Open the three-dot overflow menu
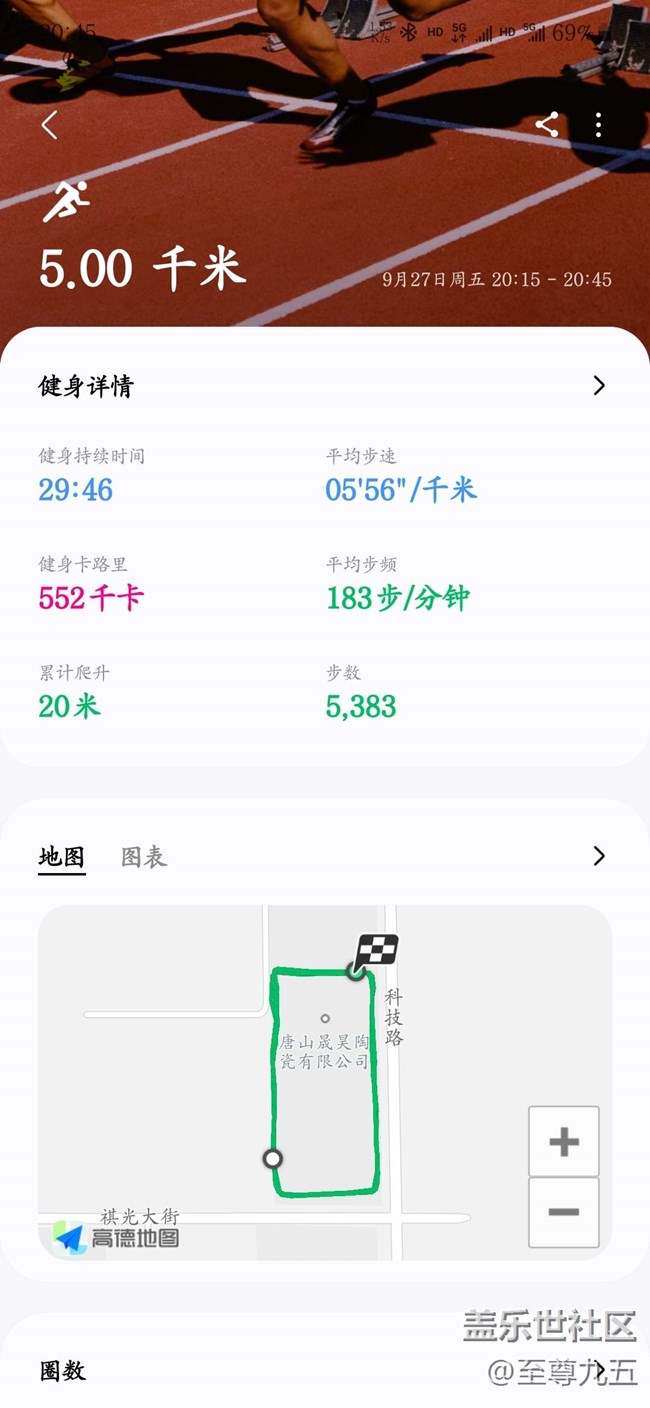650x1408 pixels. [x=598, y=124]
